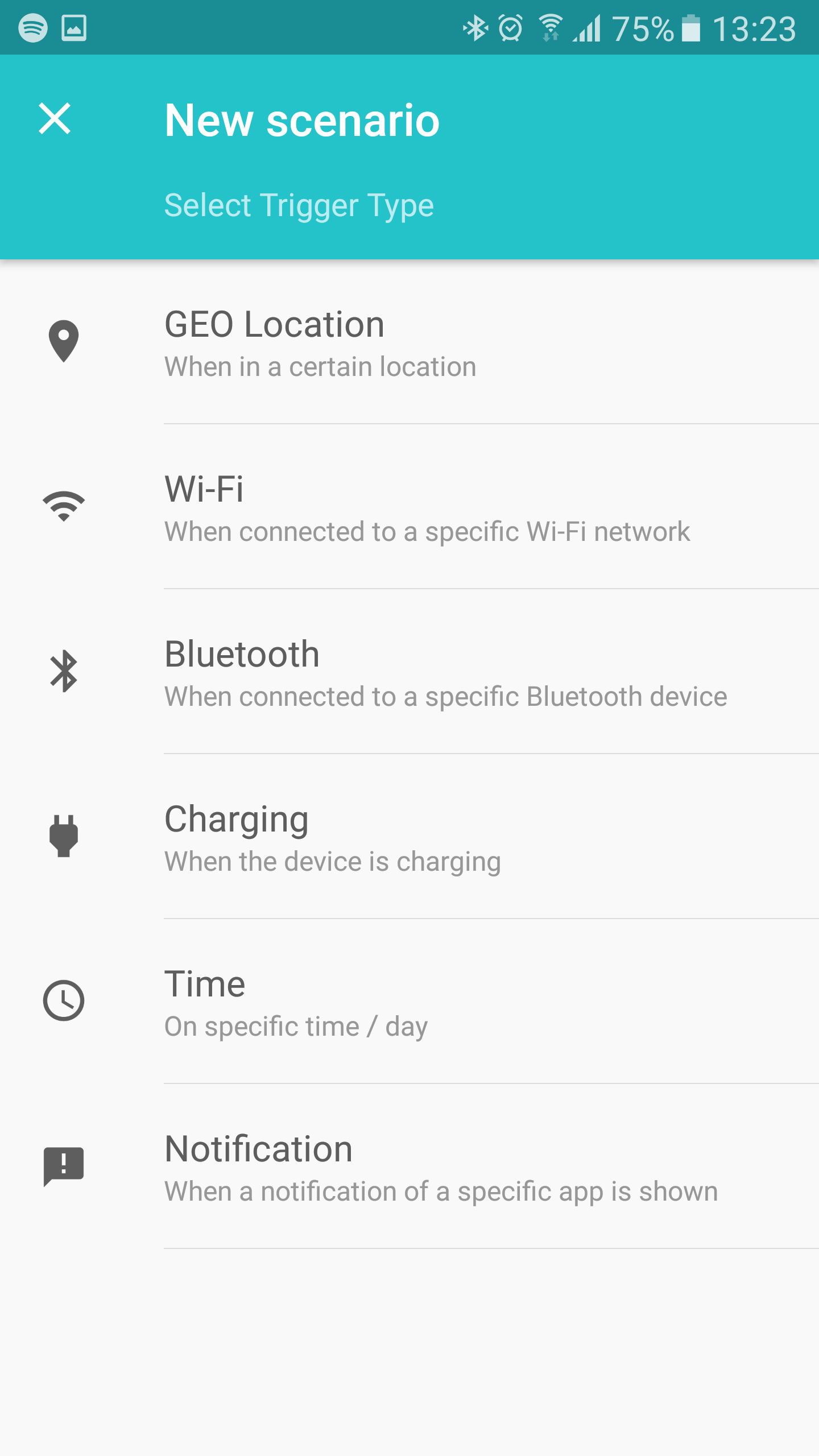This screenshot has width=819, height=1456.
Task: Pick the Bluetooth trigger option
Action: pos(409,672)
